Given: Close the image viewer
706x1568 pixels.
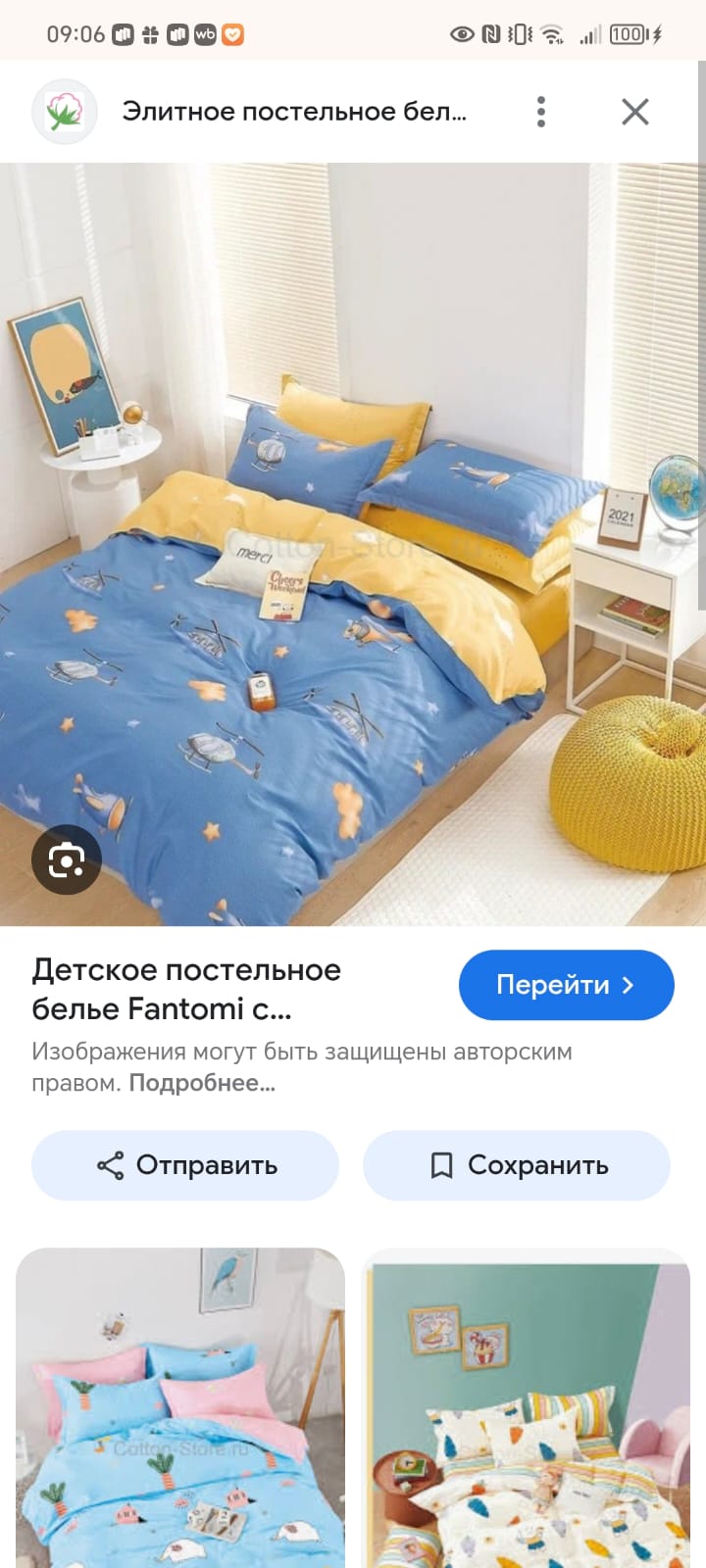Looking at the screenshot, I should tap(635, 112).
